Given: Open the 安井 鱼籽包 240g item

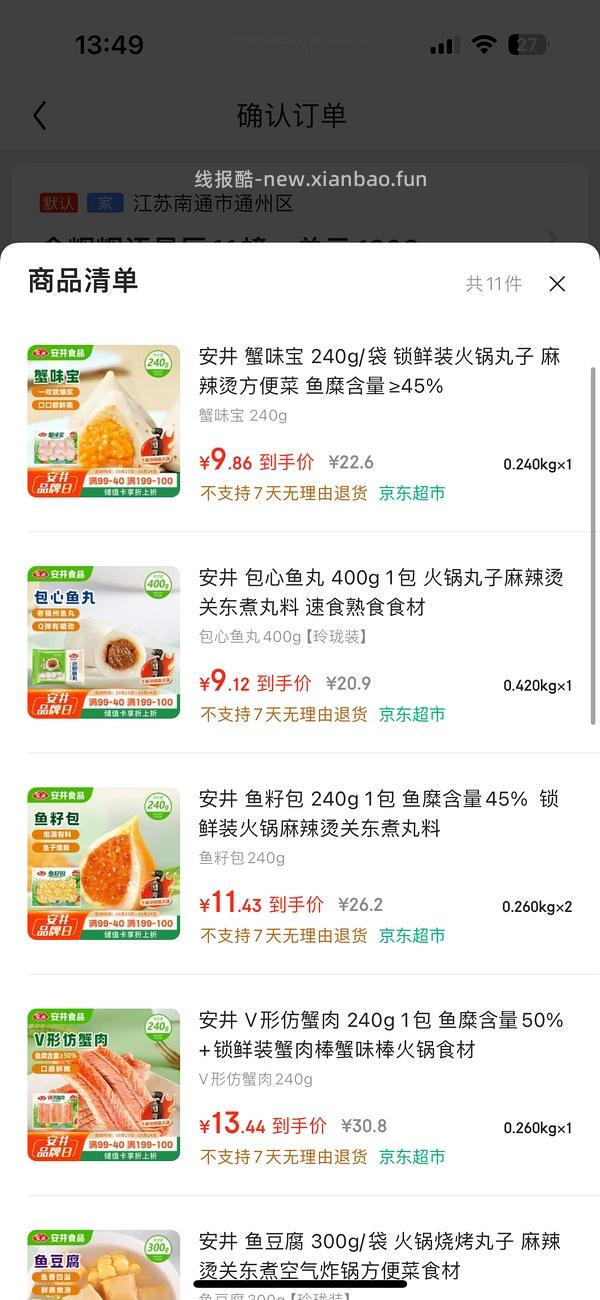Looking at the screenshot, I should pos(380,813).
